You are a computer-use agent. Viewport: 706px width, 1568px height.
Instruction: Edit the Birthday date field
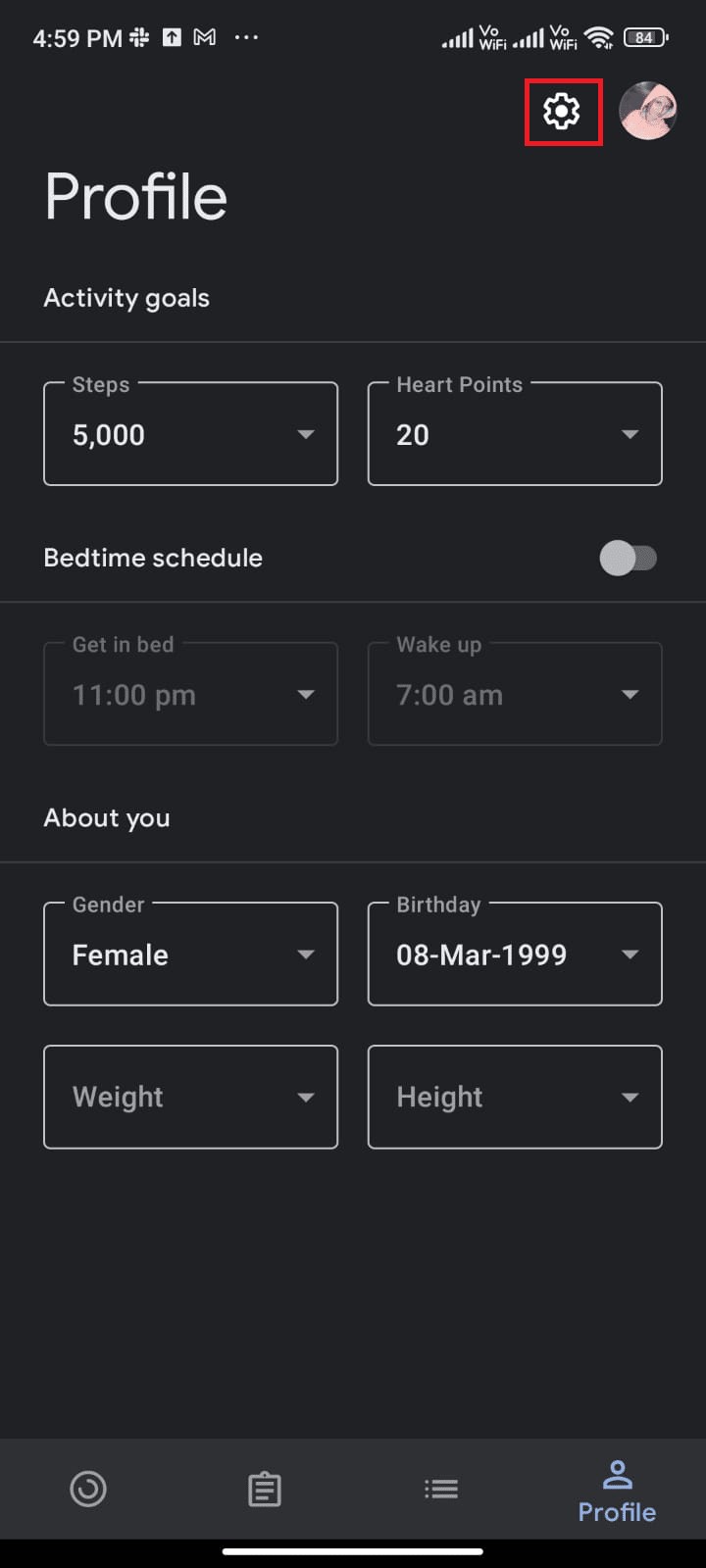514,955
